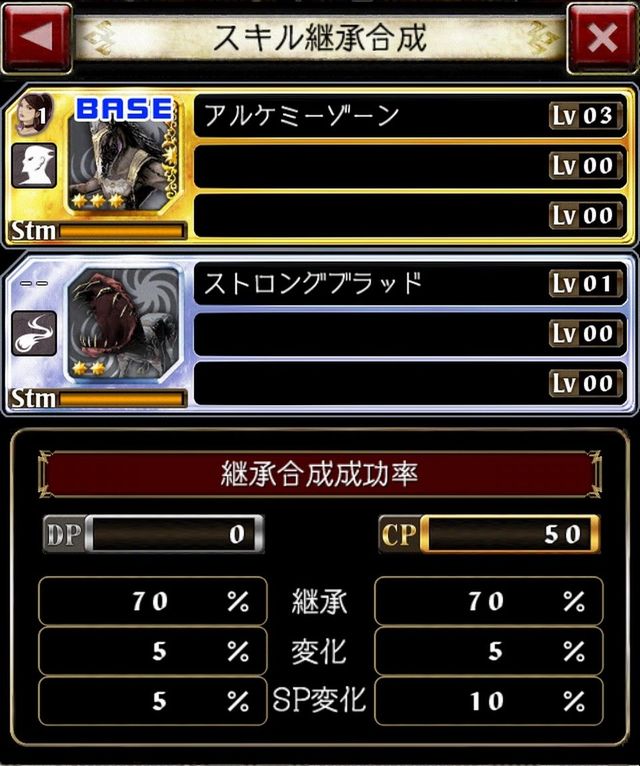Close the skill inheritance screen
Image resolution: width=640 pixels, height=766 pixels.
coord(602,38)
